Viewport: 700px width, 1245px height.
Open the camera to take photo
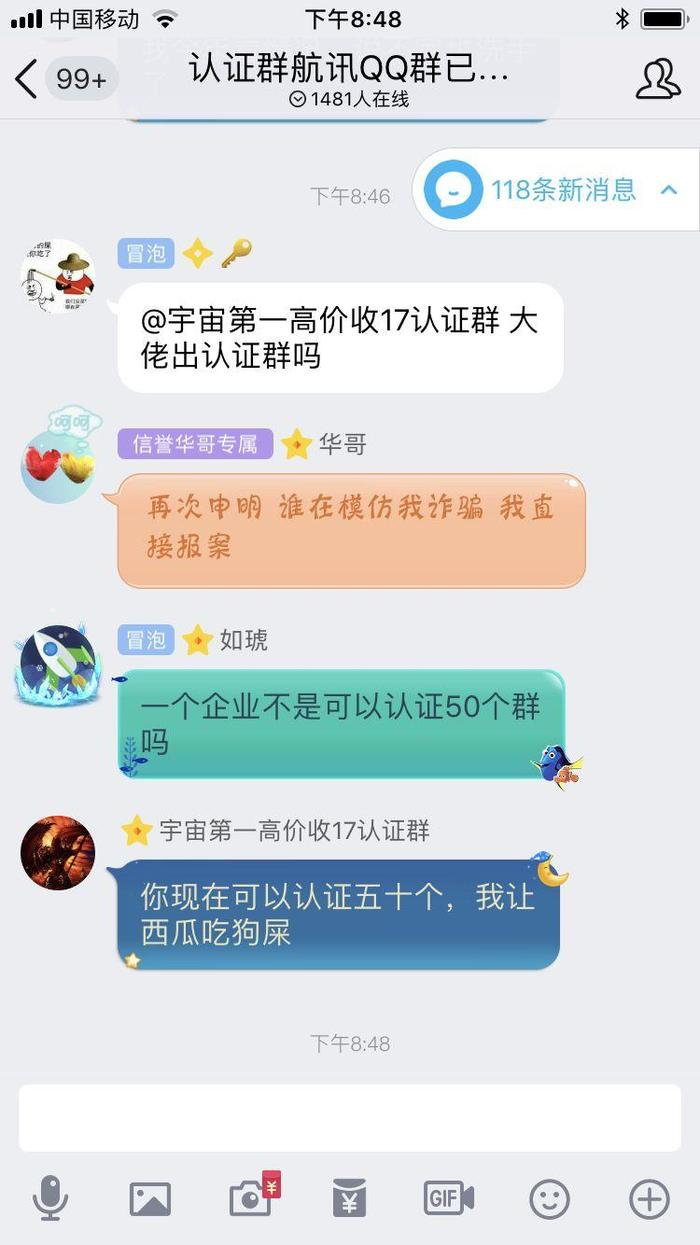(250, 1198)
